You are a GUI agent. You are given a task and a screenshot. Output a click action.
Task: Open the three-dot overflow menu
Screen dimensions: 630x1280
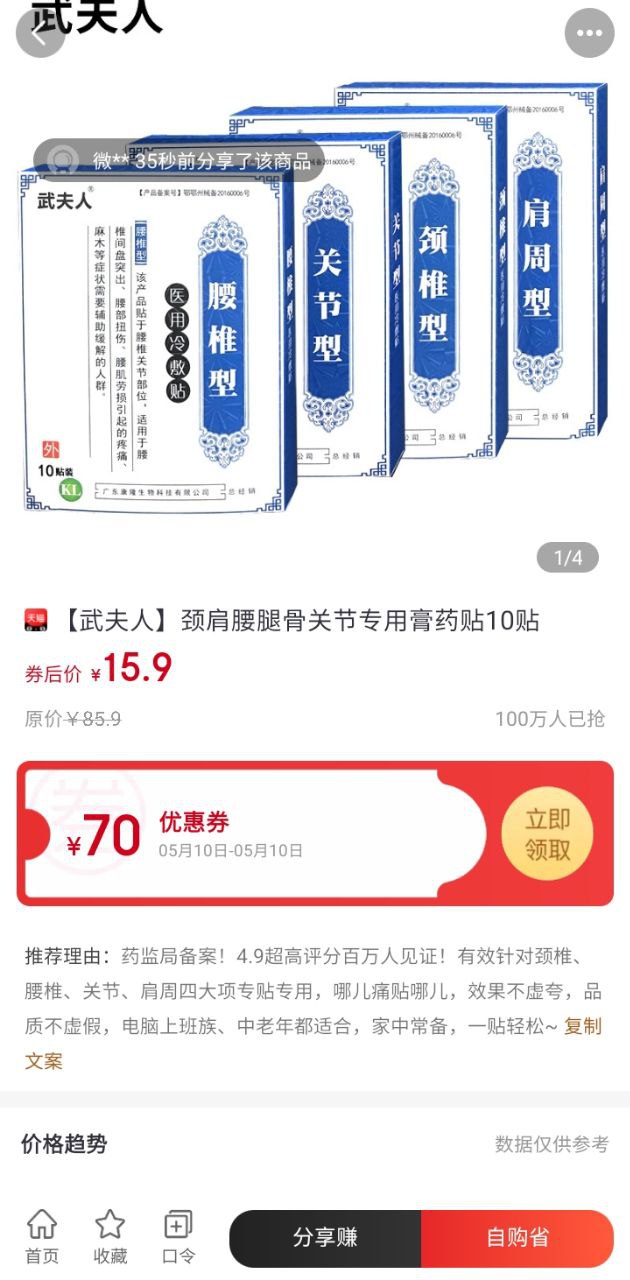(589, 33)
